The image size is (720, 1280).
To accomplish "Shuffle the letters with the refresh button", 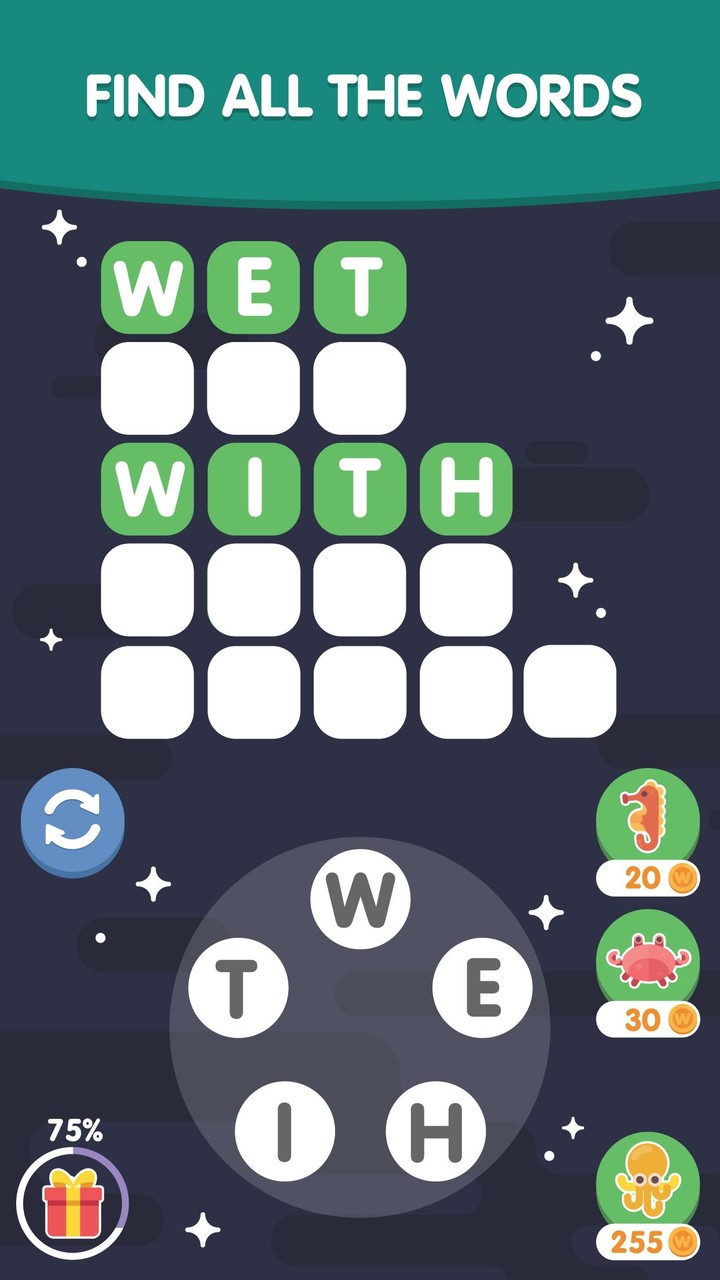I will click(x=72, y=822).
